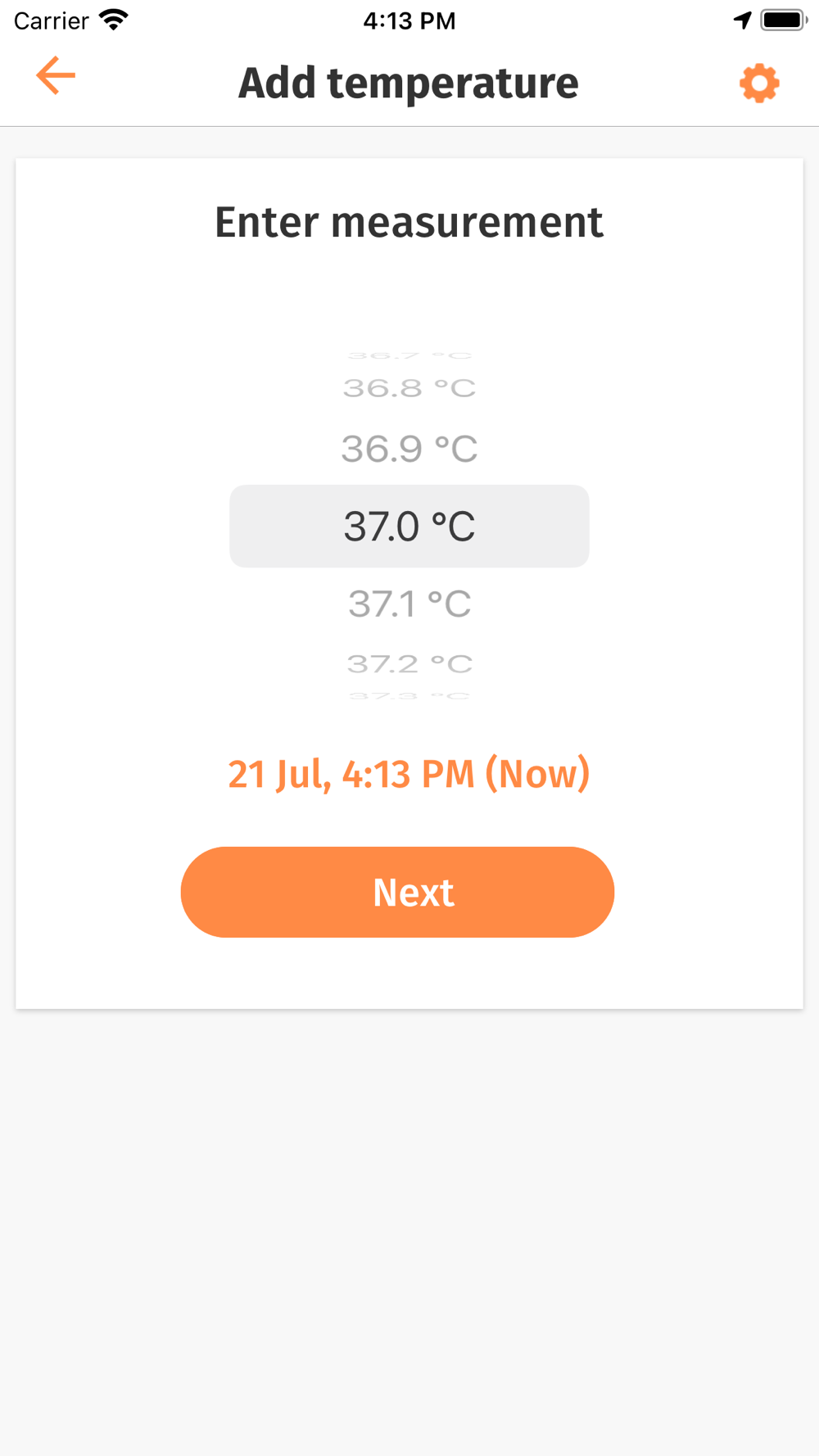This screenshot has height=1456, width=819.
Task: Select 36.9 °C in the picker
Action: pyautogui.click(x=409, y=449)
